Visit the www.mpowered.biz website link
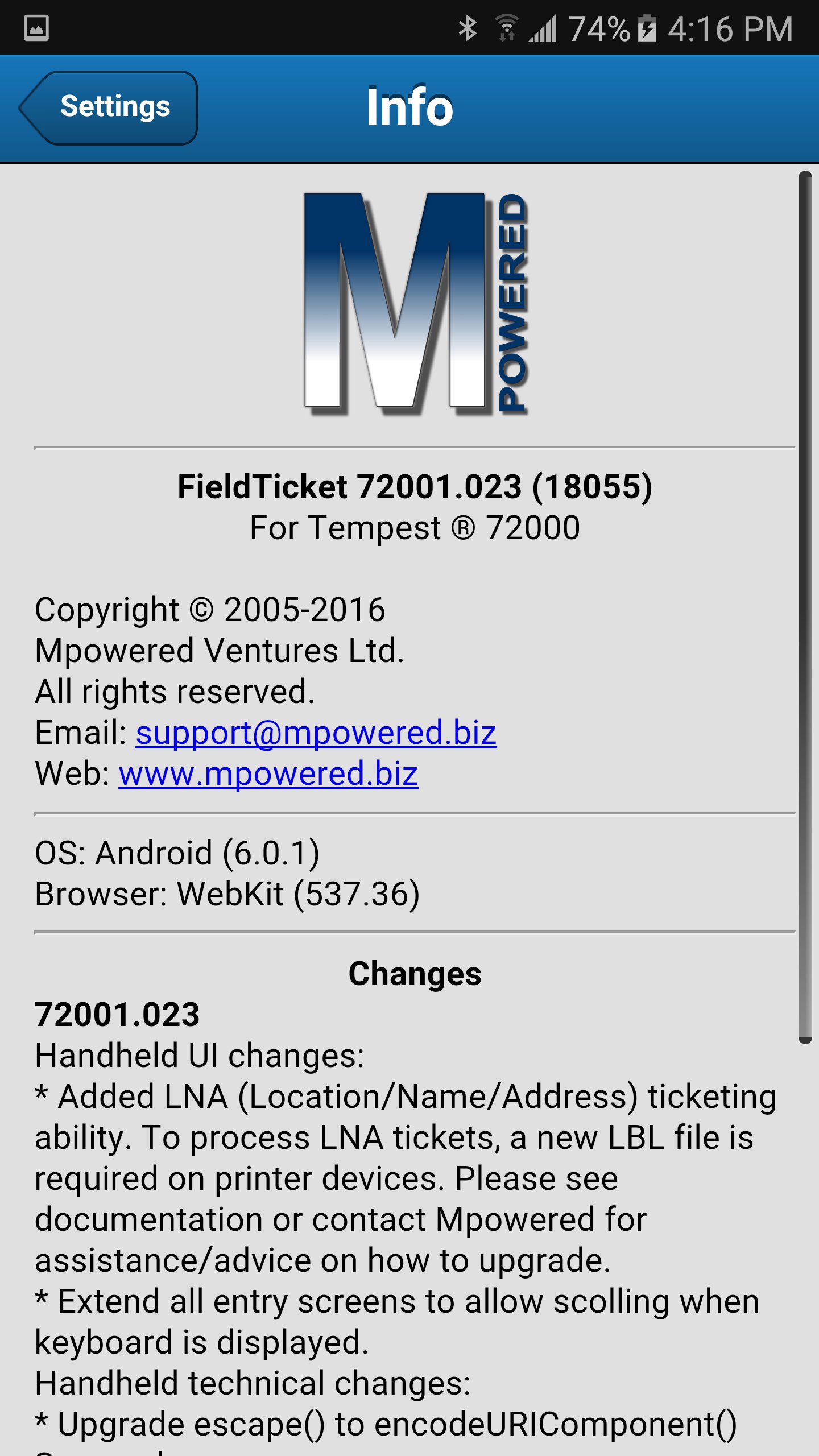 click(x=268, y=774)
